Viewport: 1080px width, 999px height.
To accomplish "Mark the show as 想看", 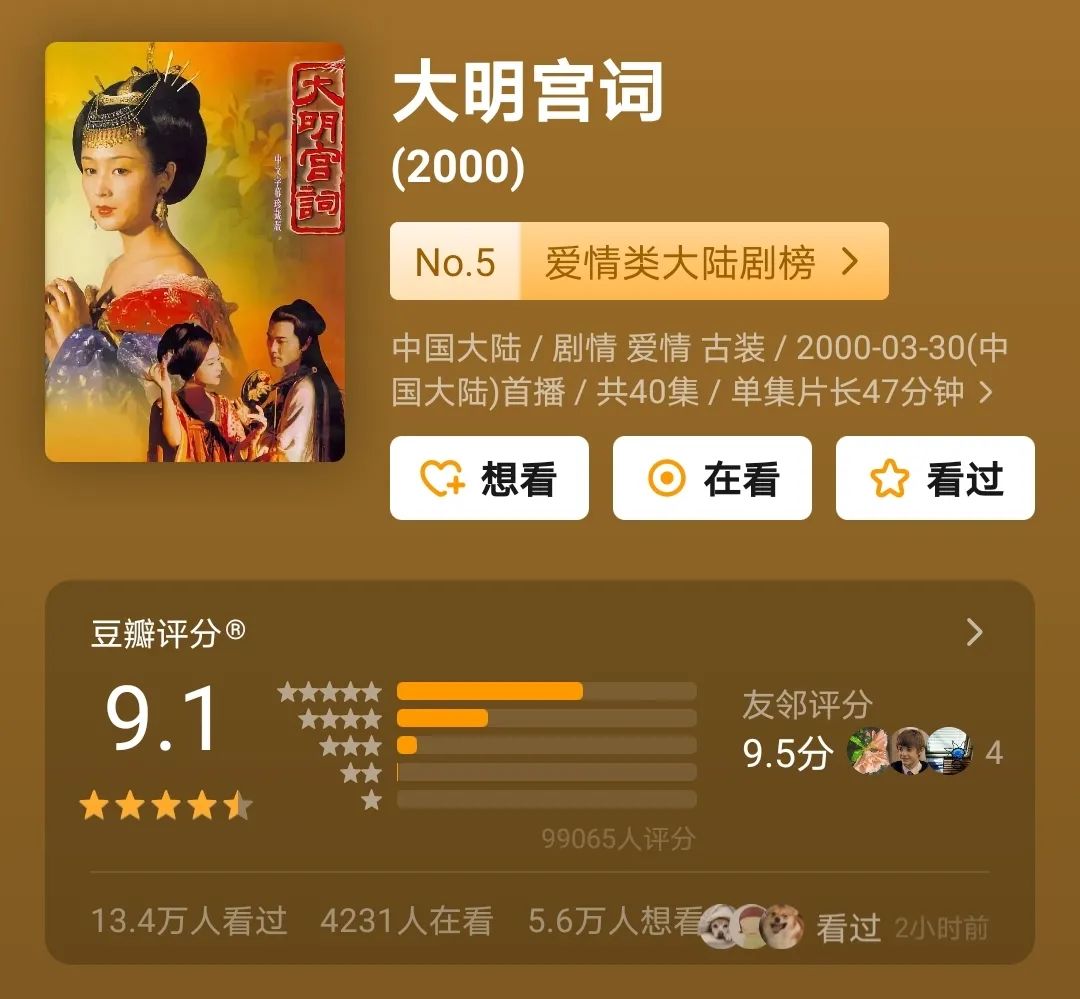I will pyautogui.click(x=489, y=479).
